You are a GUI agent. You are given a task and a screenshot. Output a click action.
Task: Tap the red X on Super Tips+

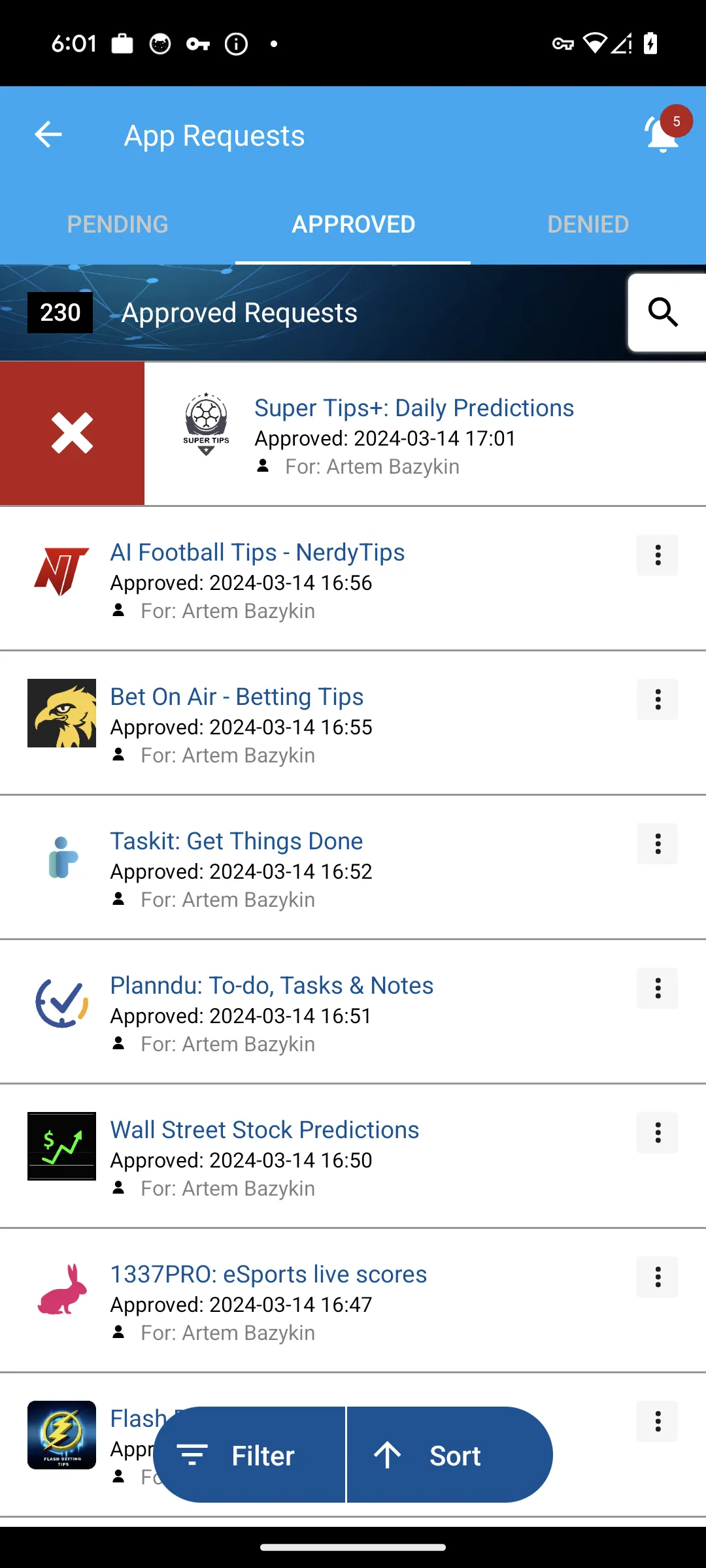72,433
